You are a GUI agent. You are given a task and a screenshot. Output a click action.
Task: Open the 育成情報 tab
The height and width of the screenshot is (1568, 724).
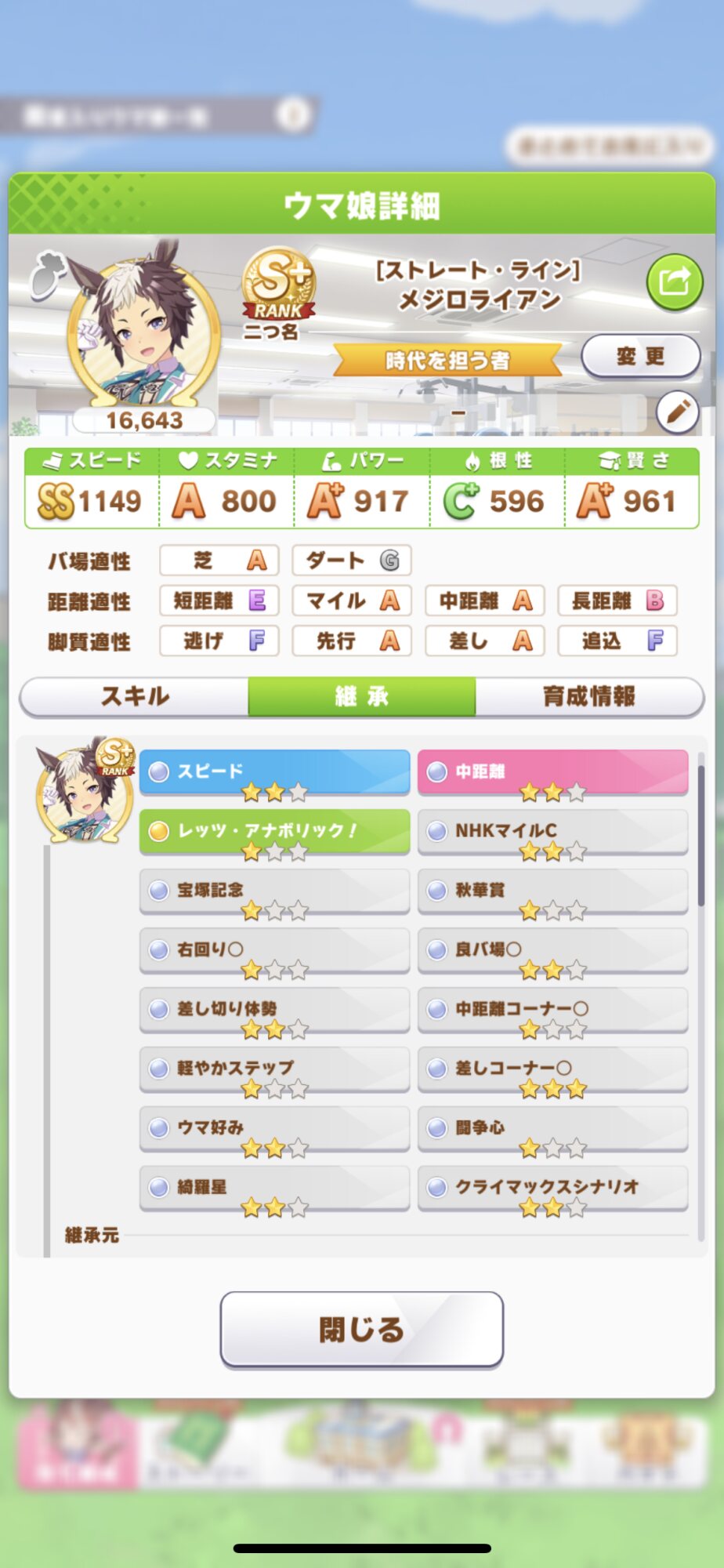click(x=589, y=696)
